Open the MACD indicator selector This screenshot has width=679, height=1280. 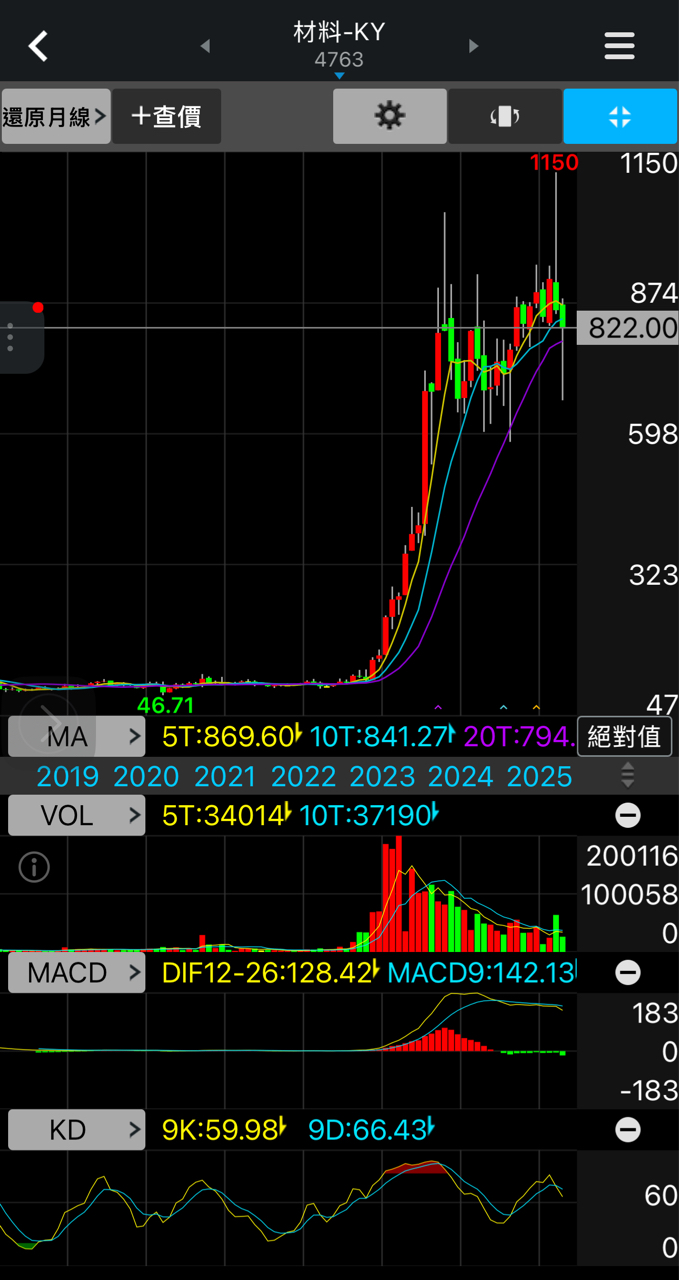pos(76,972)
